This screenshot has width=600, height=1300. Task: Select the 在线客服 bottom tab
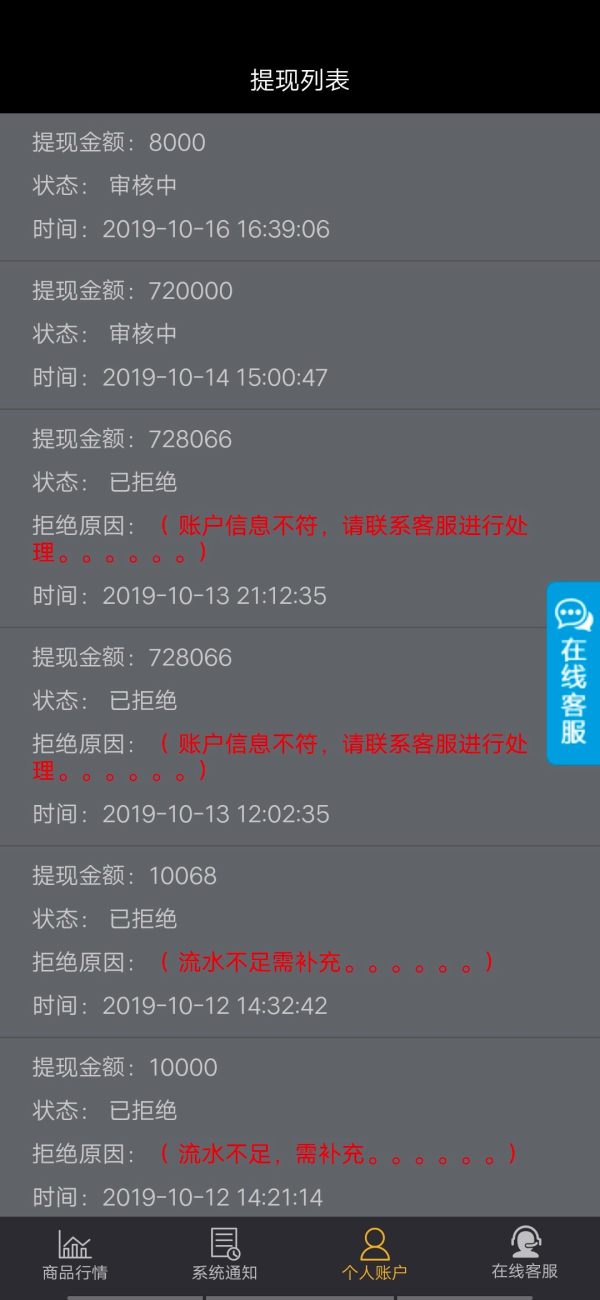[x=524, y=1254]
